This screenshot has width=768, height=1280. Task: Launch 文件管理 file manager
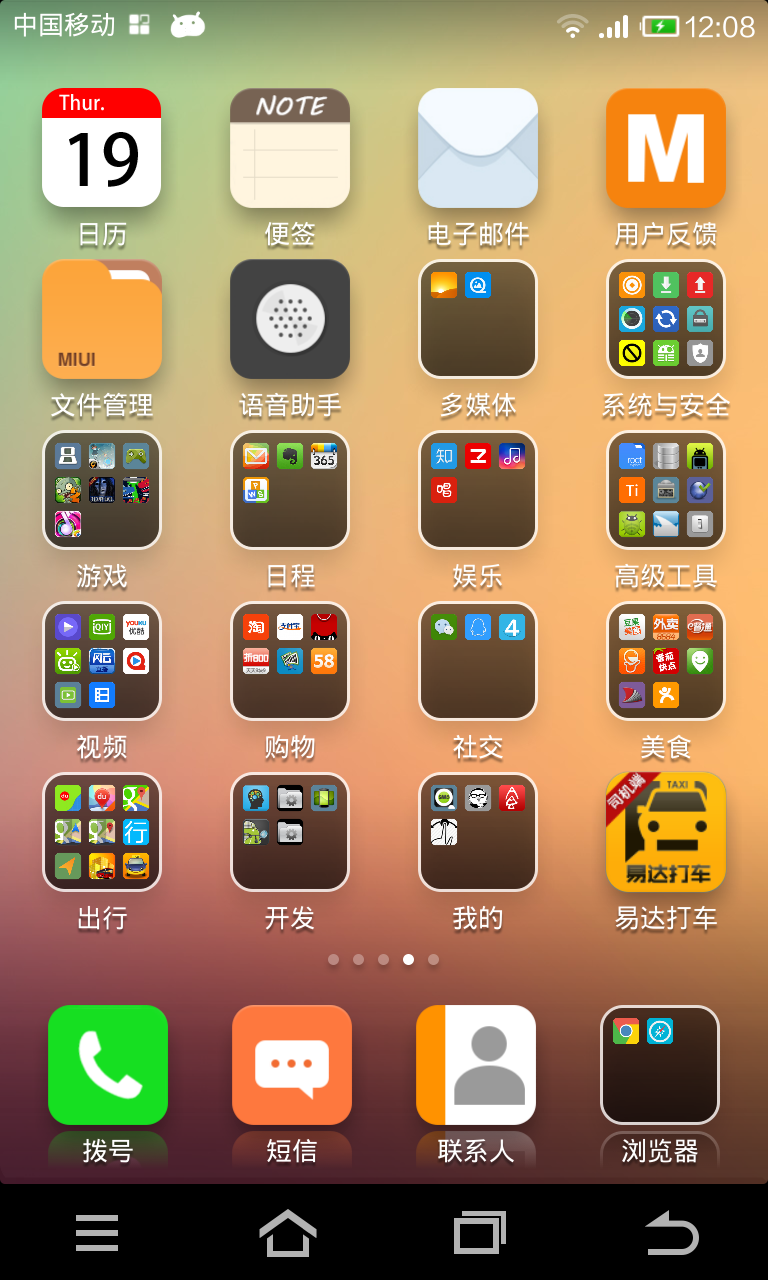click(101, 319)
